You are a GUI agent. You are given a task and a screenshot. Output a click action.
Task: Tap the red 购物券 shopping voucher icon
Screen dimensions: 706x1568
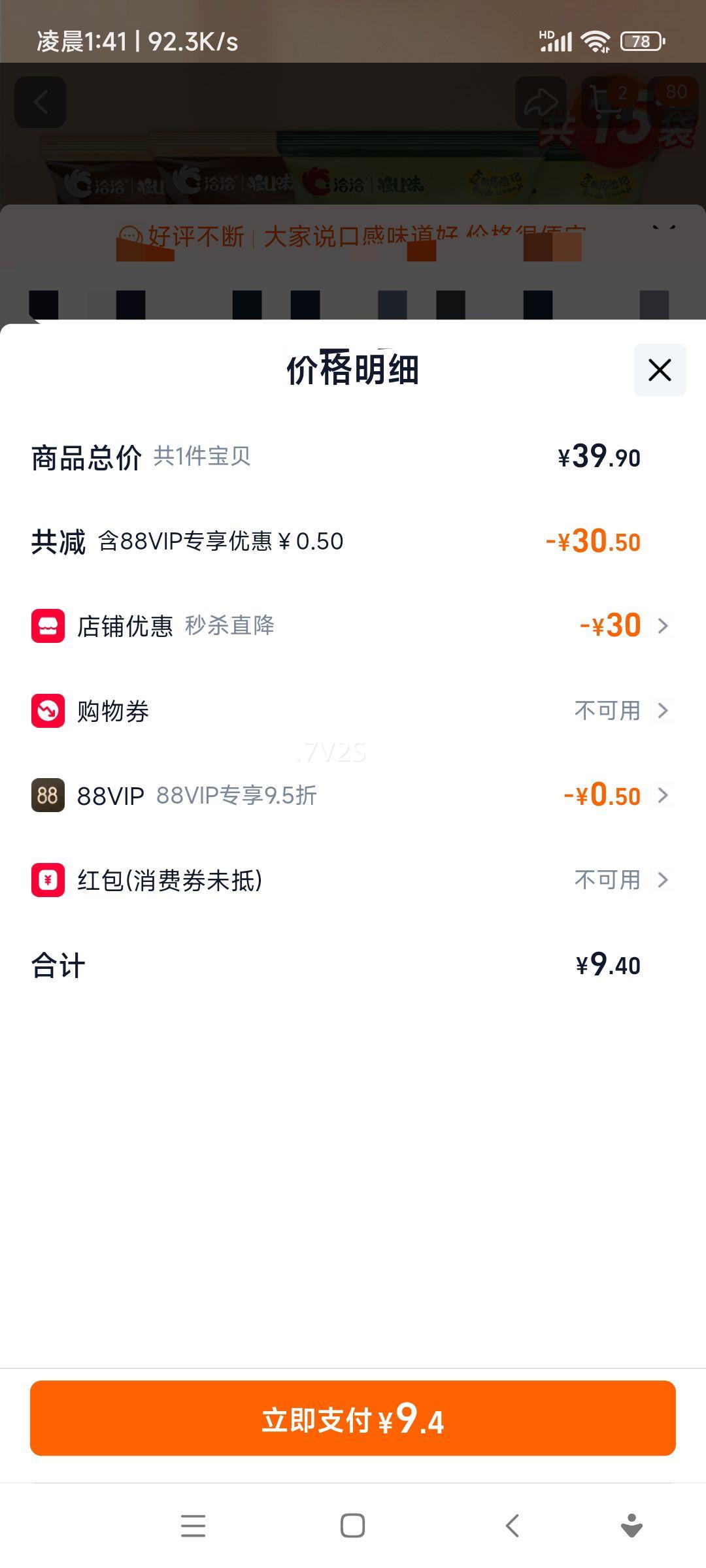point(47,711)
